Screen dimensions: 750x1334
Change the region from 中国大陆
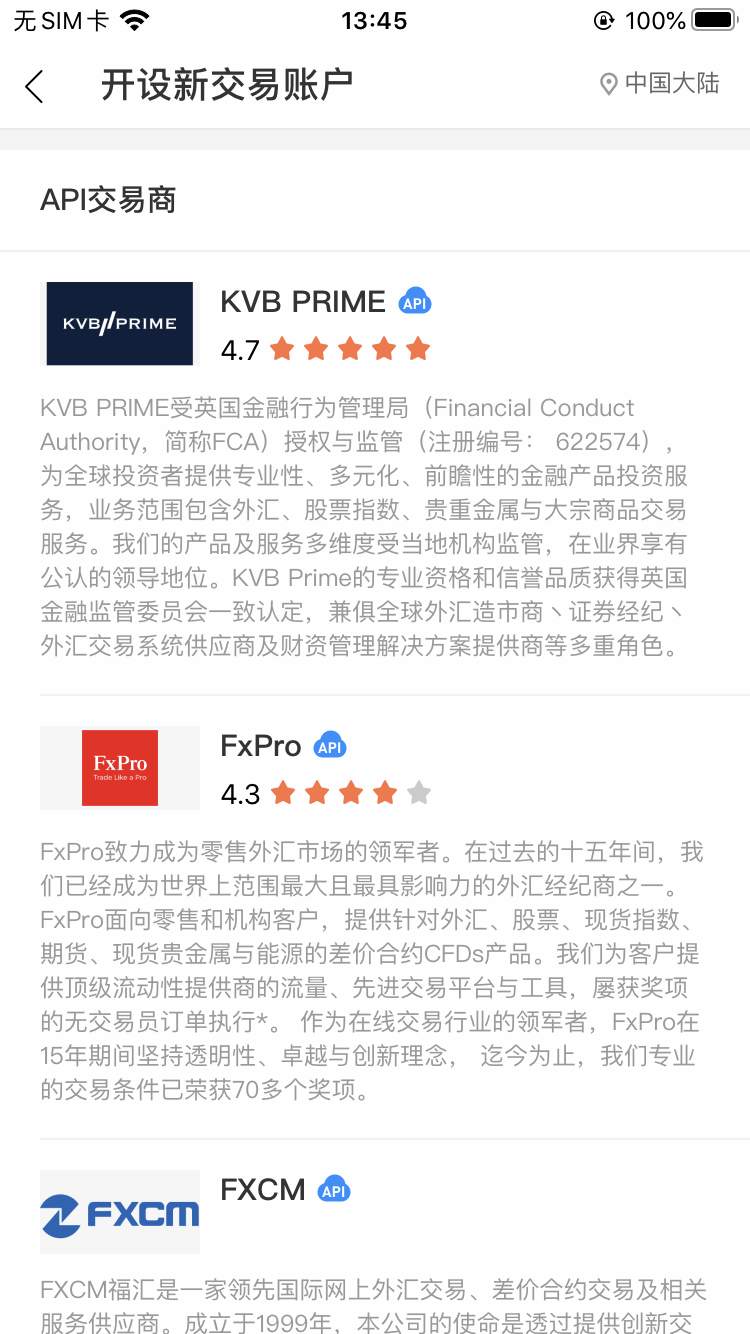(x=660, y=84)
